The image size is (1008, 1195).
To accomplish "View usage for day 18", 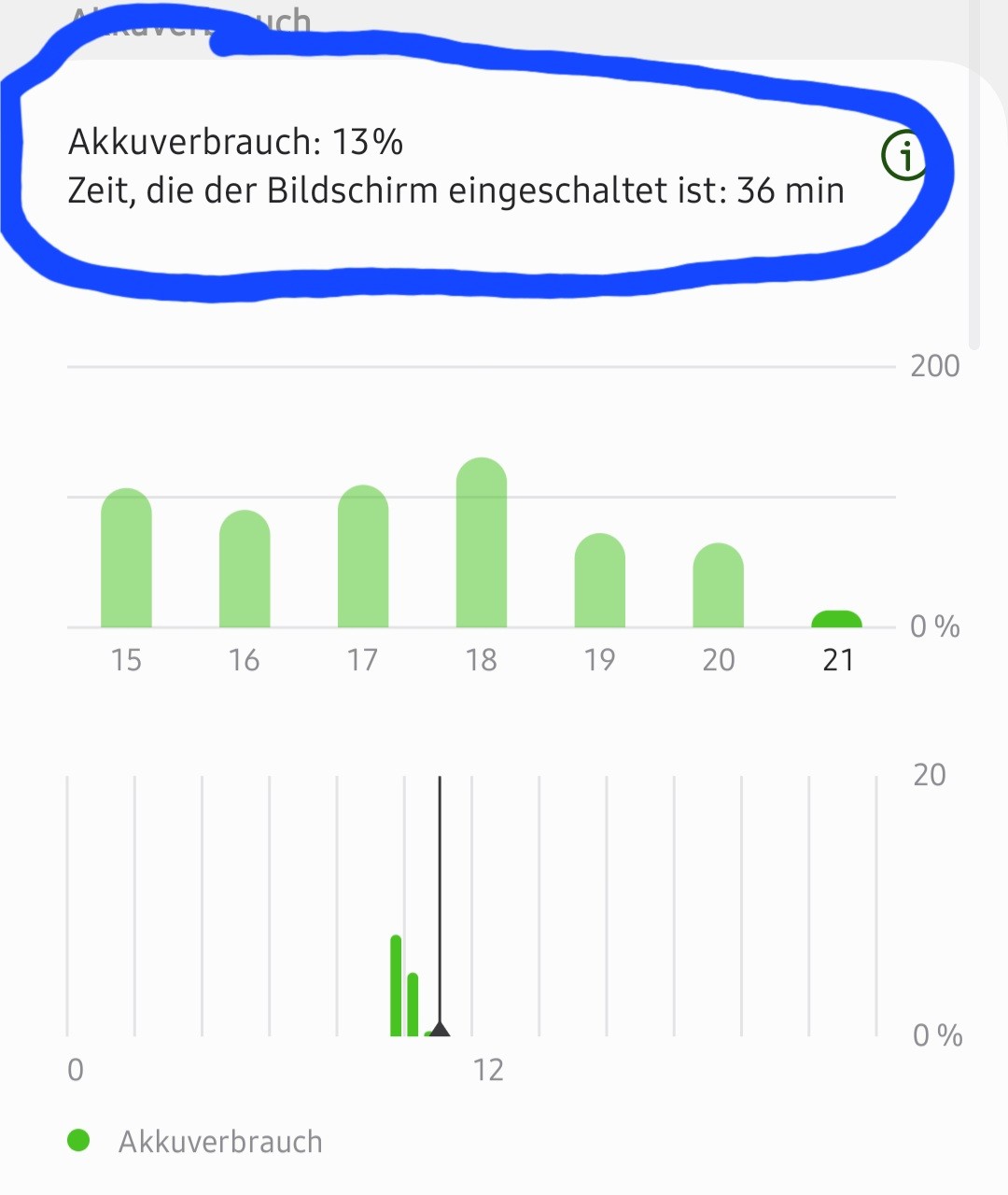I will point(482,544).
